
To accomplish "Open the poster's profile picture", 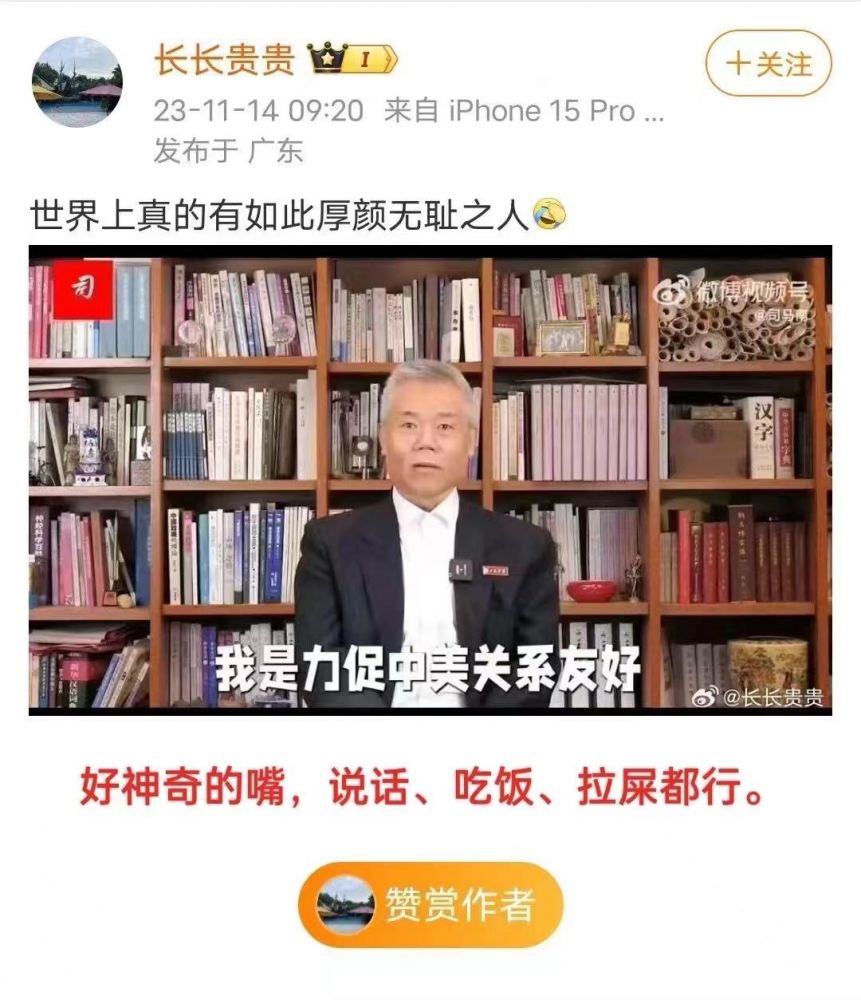I will click(x=77, y=82).
